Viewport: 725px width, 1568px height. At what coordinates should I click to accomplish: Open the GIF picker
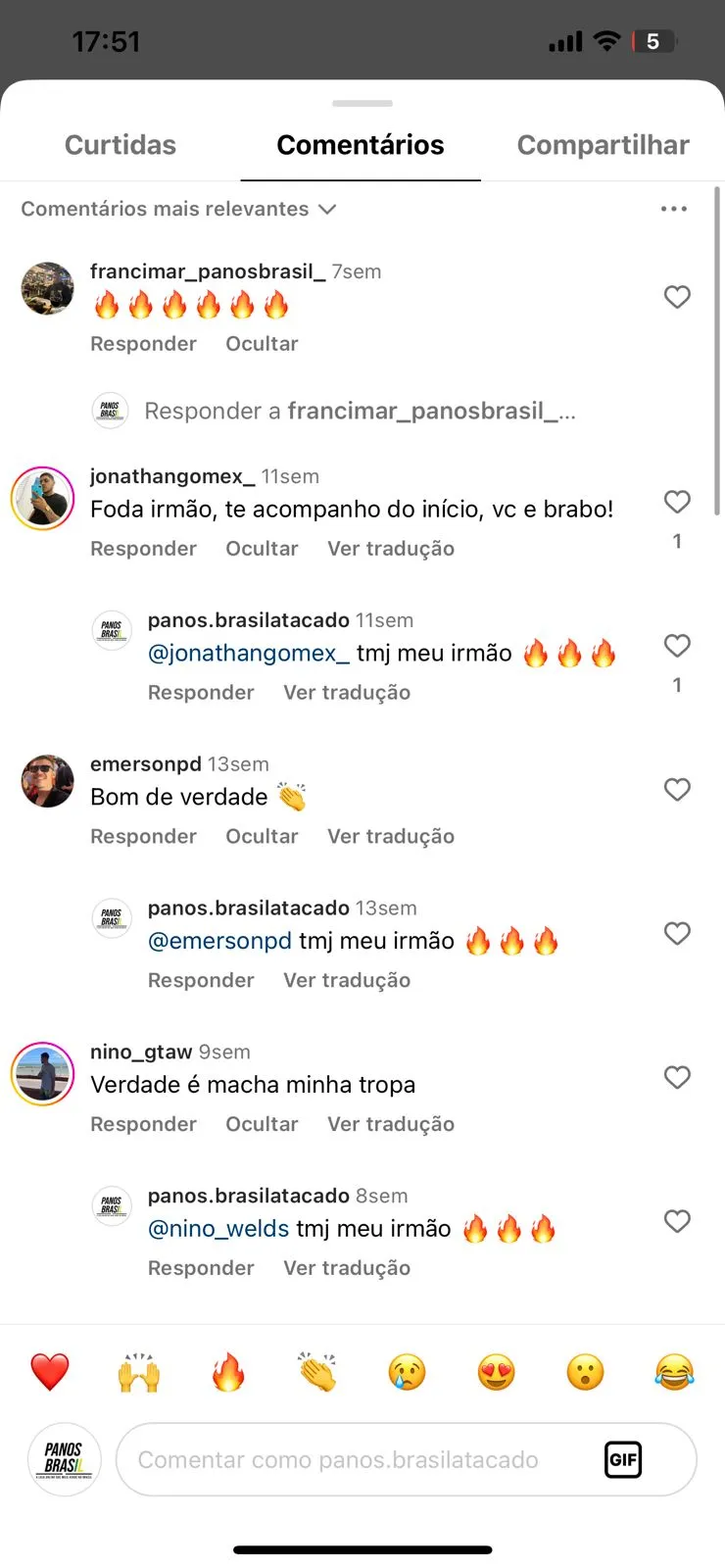[x=623, y=1459]
